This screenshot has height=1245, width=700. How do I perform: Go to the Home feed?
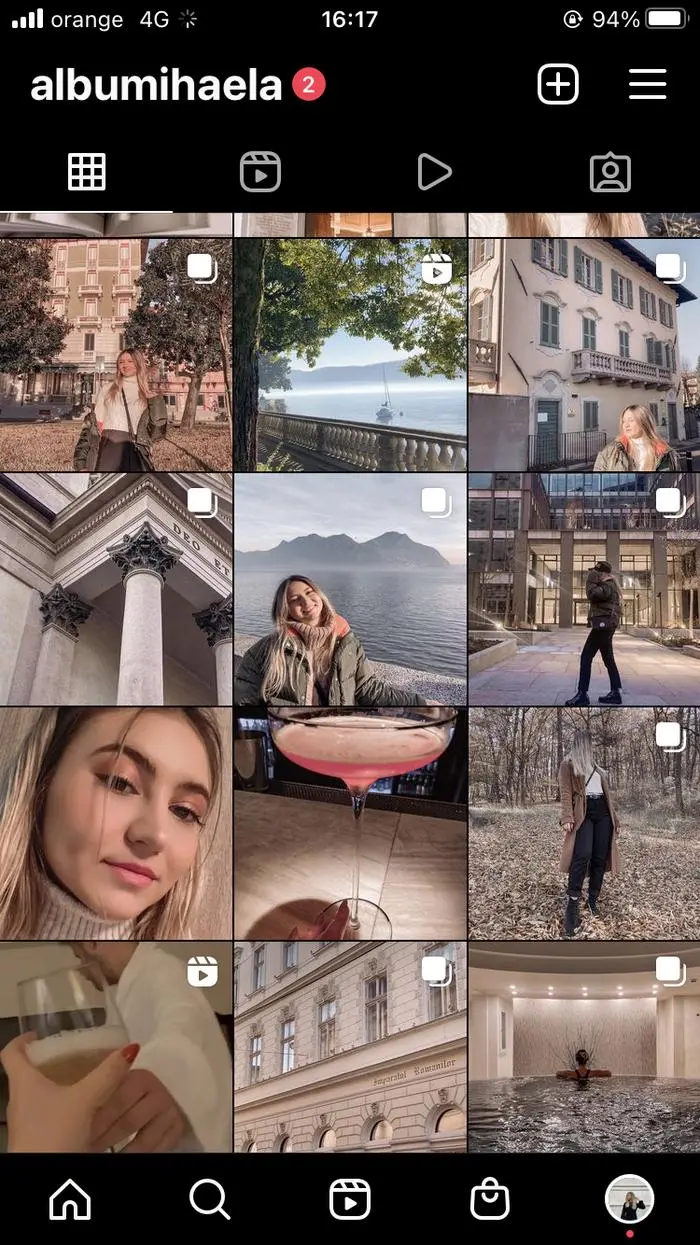coord(70,1199)
